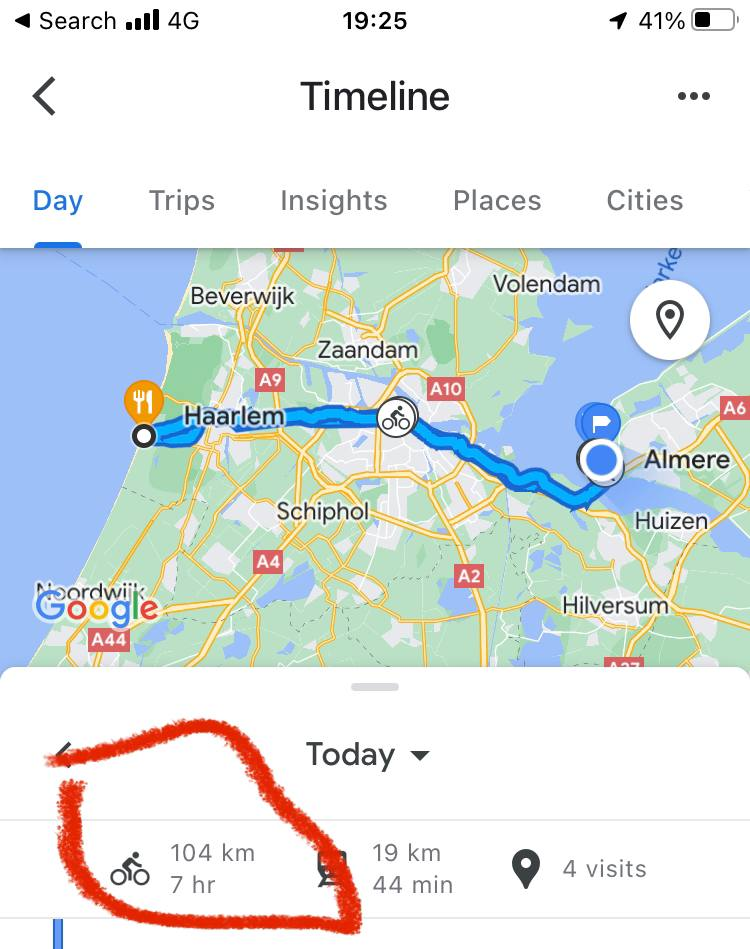Switch to the Trips tab
The height and width of the screenshot is (949, 750).
coord(181,200)
